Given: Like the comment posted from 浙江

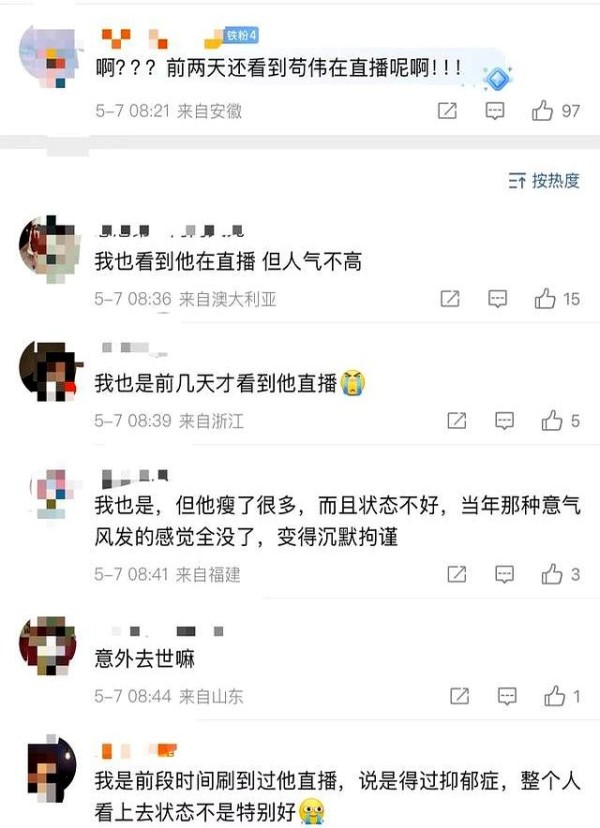Looking at the screenshot, I should point(552,421).
